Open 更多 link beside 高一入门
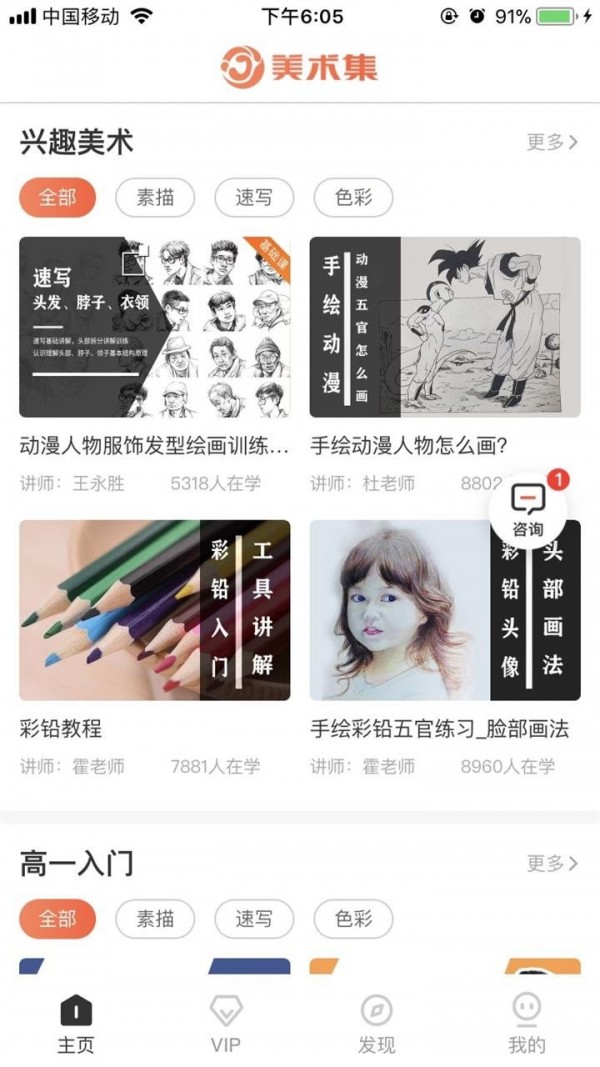This screenshot has width=600, height=1067. (x=552, y=863)
